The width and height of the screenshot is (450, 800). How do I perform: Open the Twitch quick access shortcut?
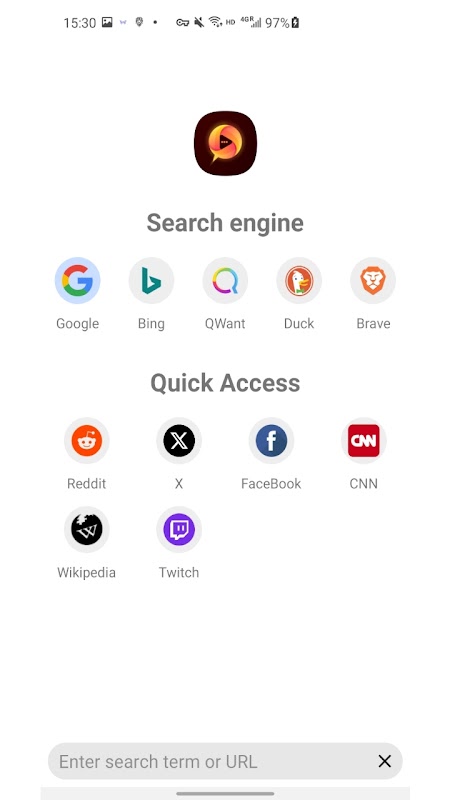(179, 529)
